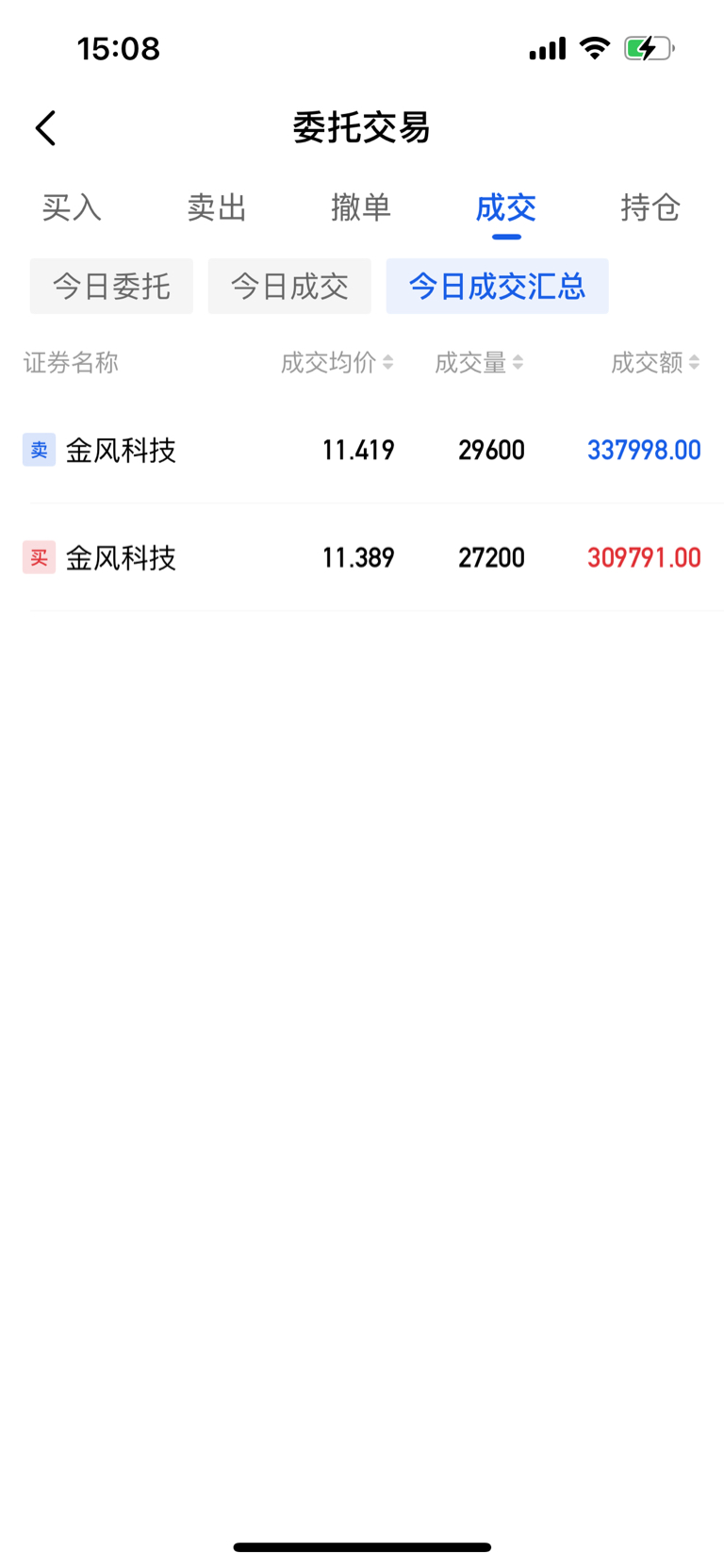The image size is (724, 1568).
Task: Tap the blue 卖 sell badge
Action: pos(38,450)
